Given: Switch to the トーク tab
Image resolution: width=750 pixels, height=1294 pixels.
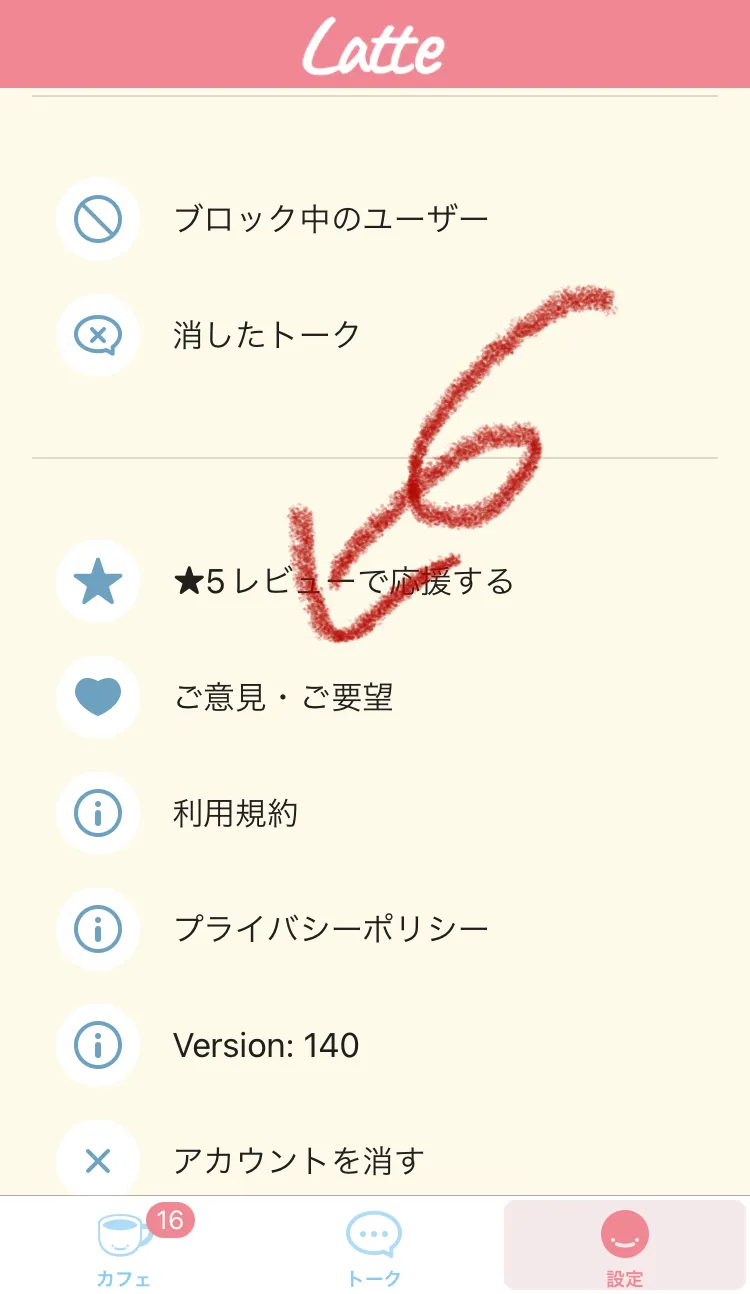Looking at the screenshot, I should tap(375, 1246).
